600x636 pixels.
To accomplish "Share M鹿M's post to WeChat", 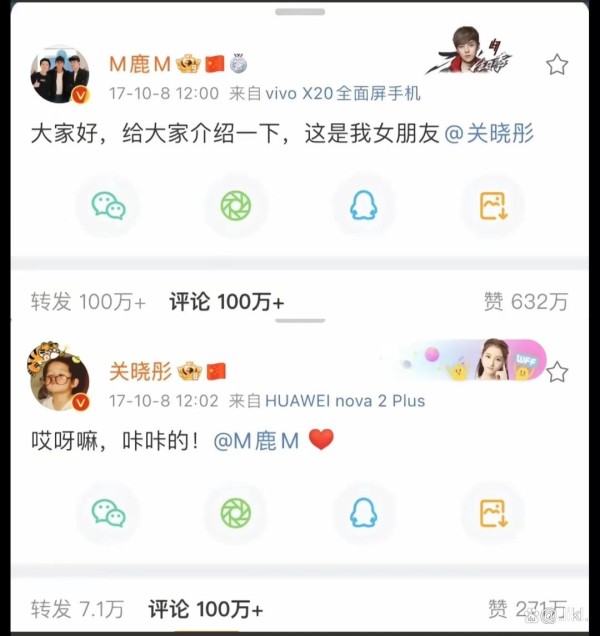I will pos(108,206).
